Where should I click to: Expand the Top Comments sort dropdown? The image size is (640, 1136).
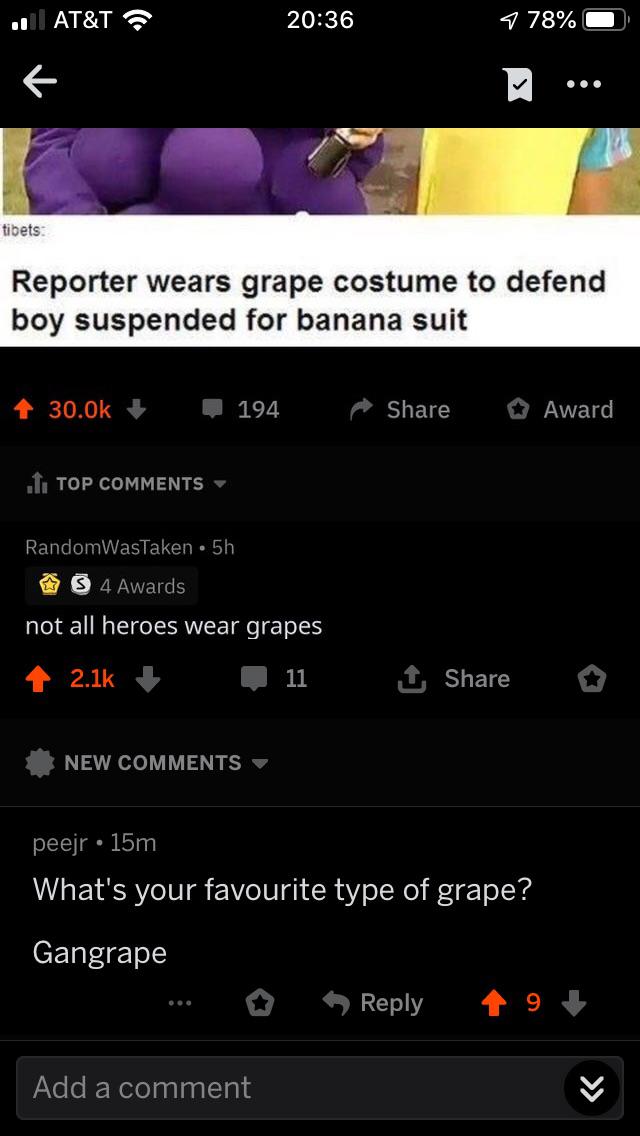coord(130,484)
